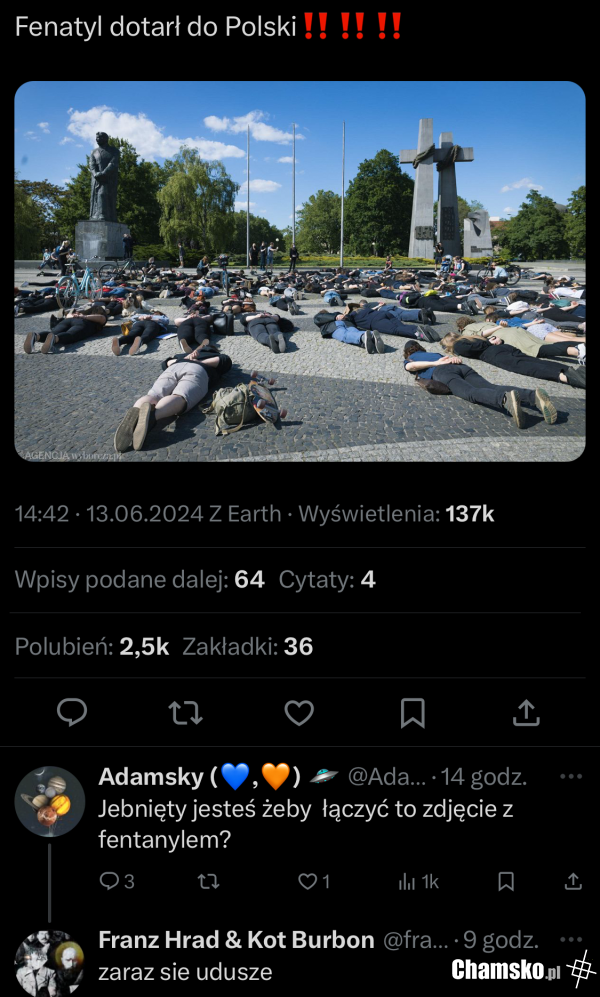Share the main post
This screenshot has width=600, height=997.
[x=526, y=712]
